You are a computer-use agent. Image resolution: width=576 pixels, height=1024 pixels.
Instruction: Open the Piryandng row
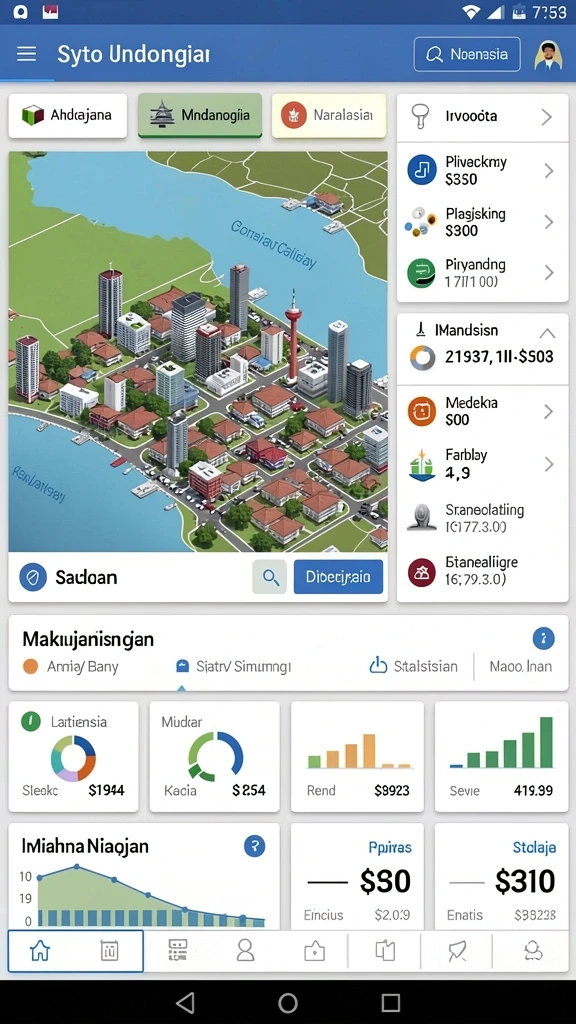click(483, 273)
